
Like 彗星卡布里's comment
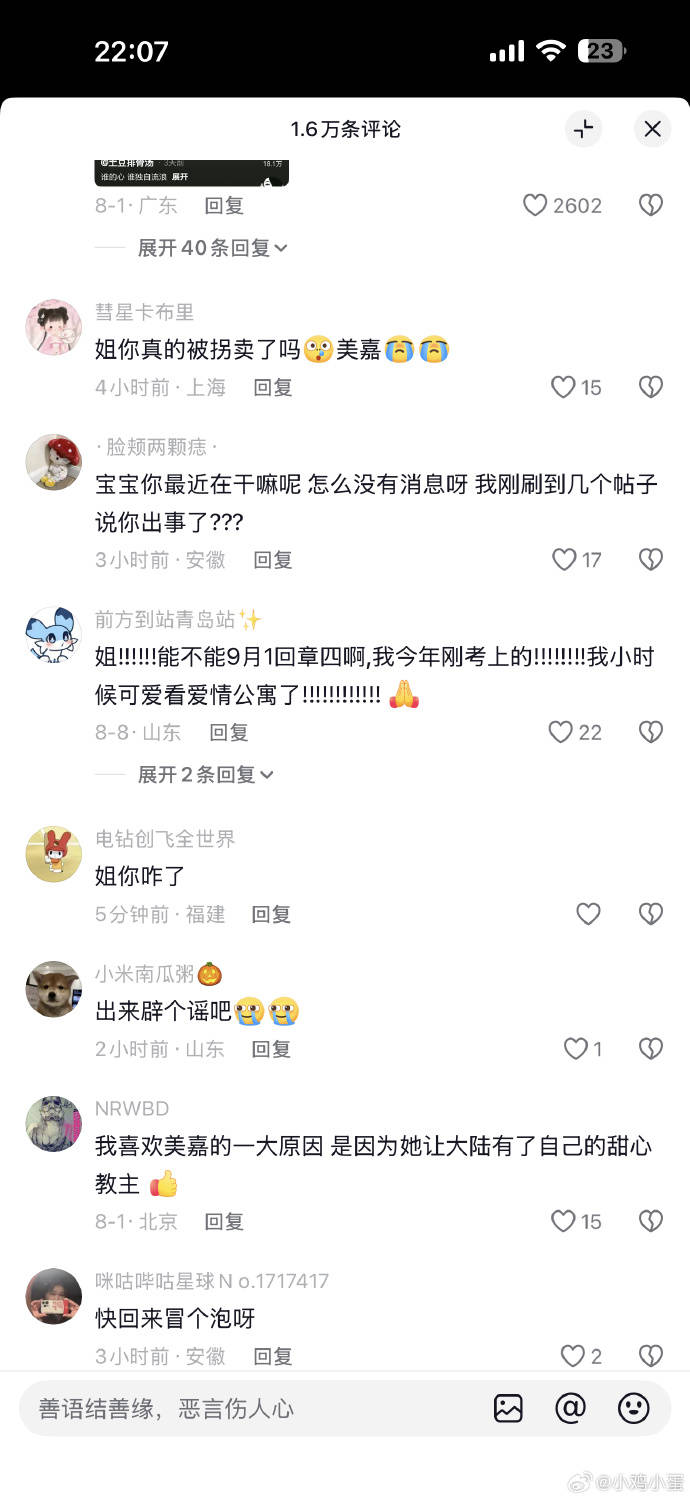(x=564, y=387)
